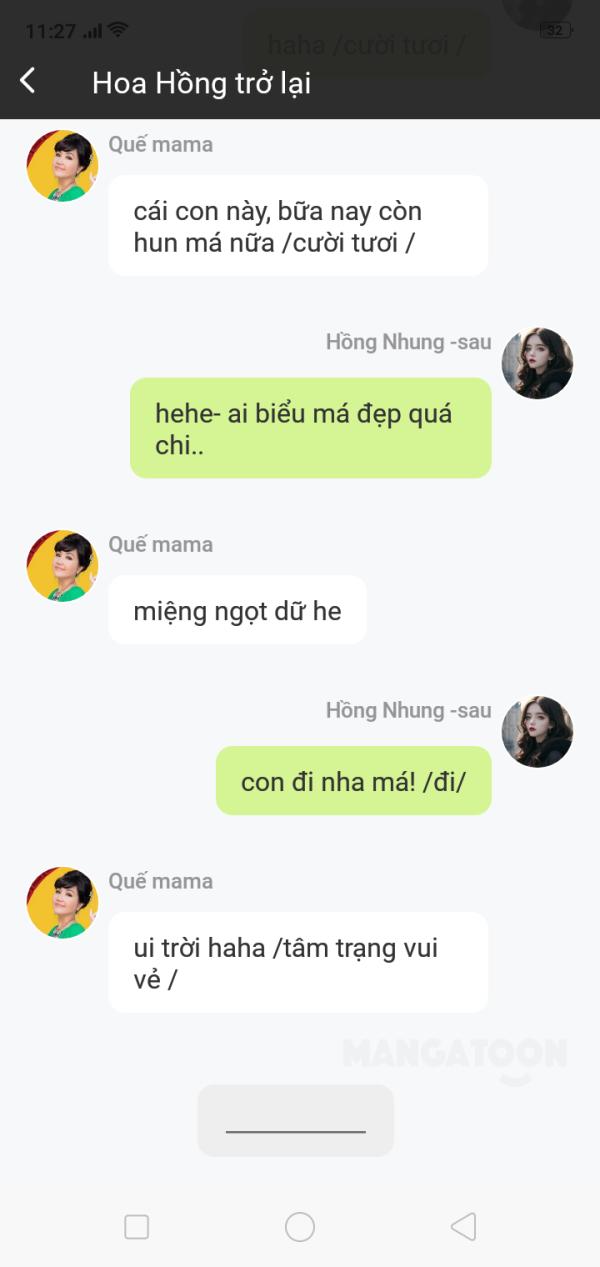Tap the continue bar below the chat

[x=296, y=1120]
